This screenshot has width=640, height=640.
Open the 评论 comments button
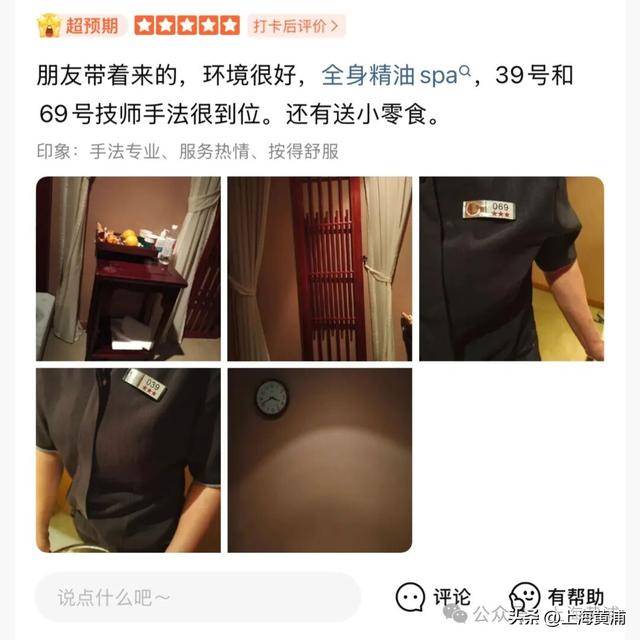coord(433,597)
